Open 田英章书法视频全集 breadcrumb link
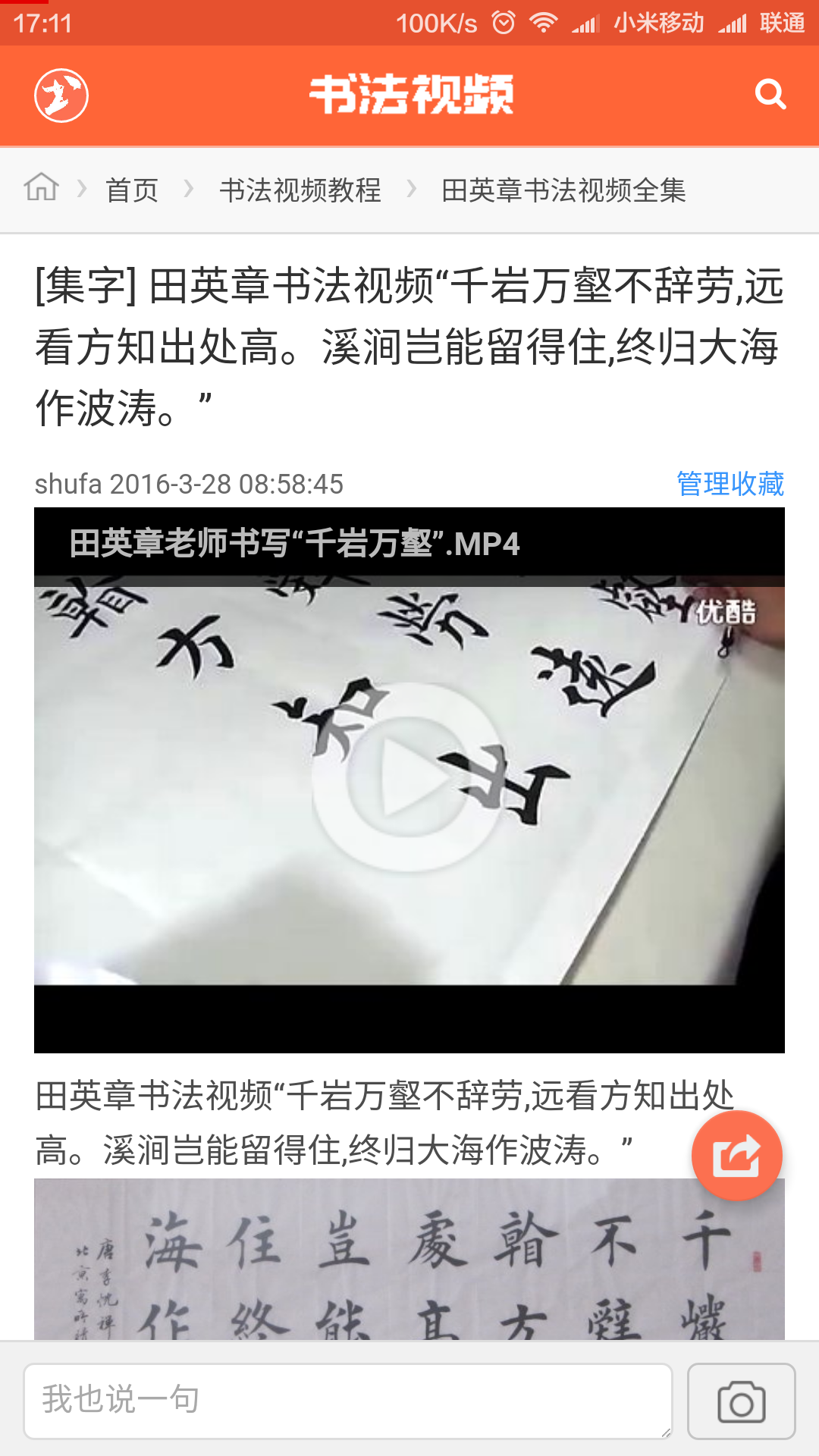Image resolution: width=819 pixels, height=1456 pixels. (x=563, y=190)
